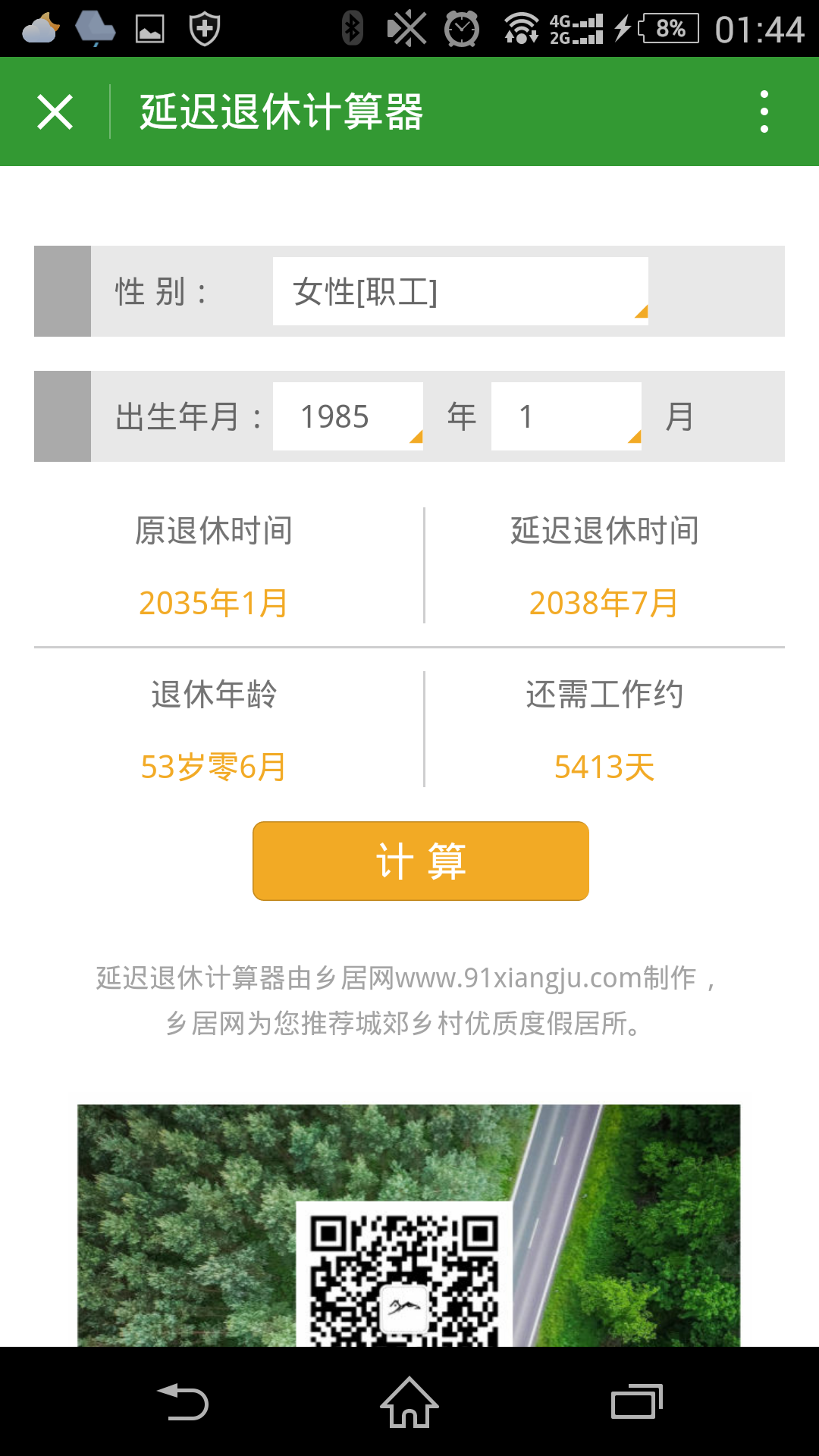
Task: Tap the orange 计算 button
Action: click(x=421, y=861)
